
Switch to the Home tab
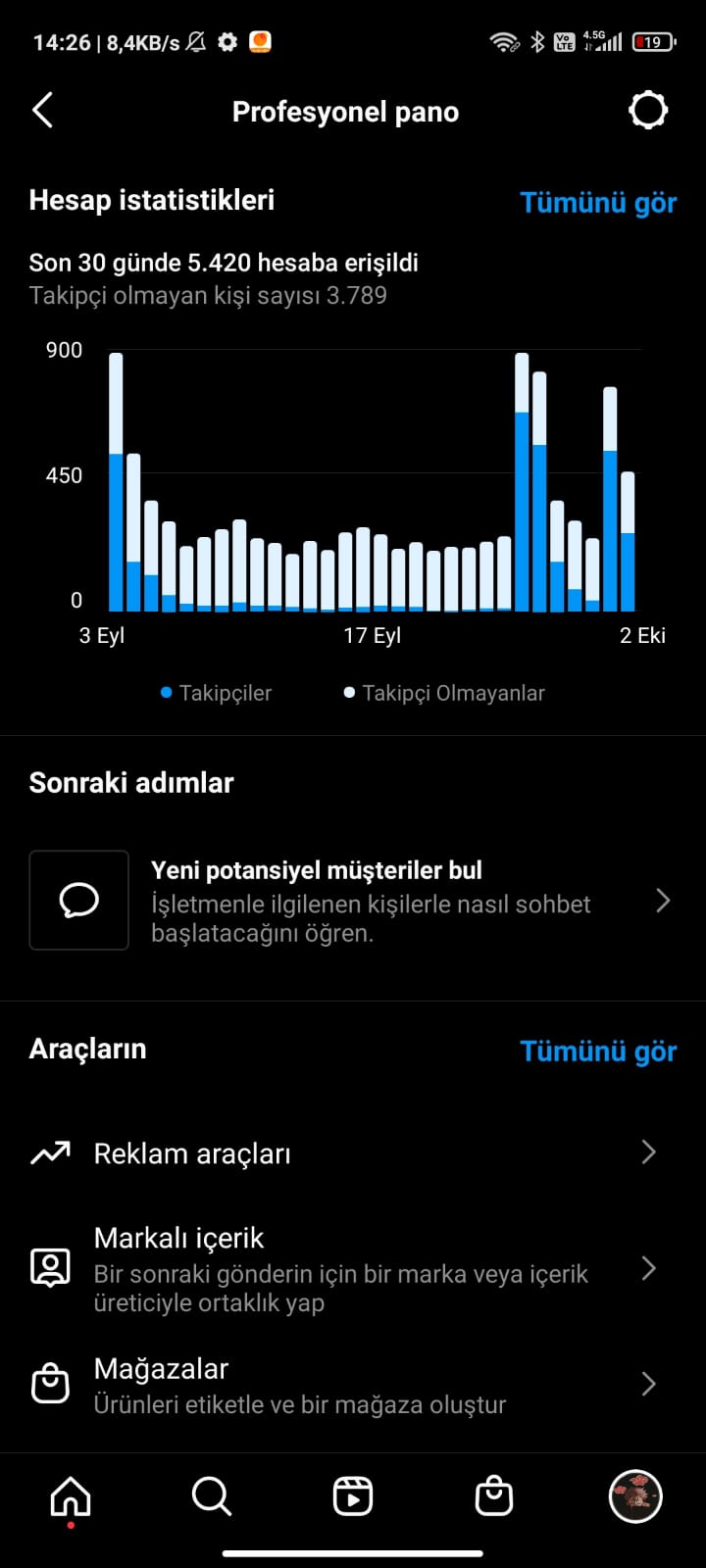pos(71,1497)
